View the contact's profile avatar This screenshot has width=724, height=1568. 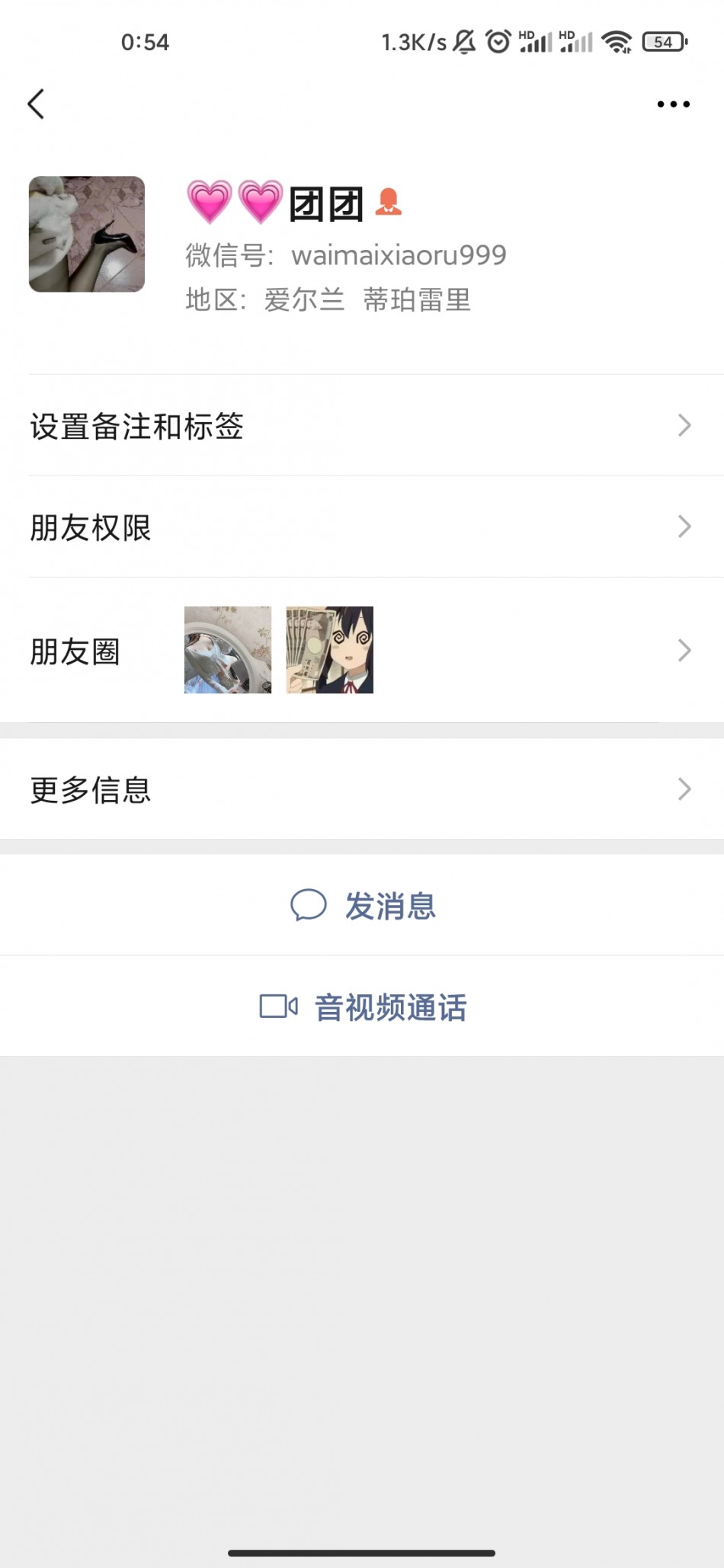[x=87, y=234]
